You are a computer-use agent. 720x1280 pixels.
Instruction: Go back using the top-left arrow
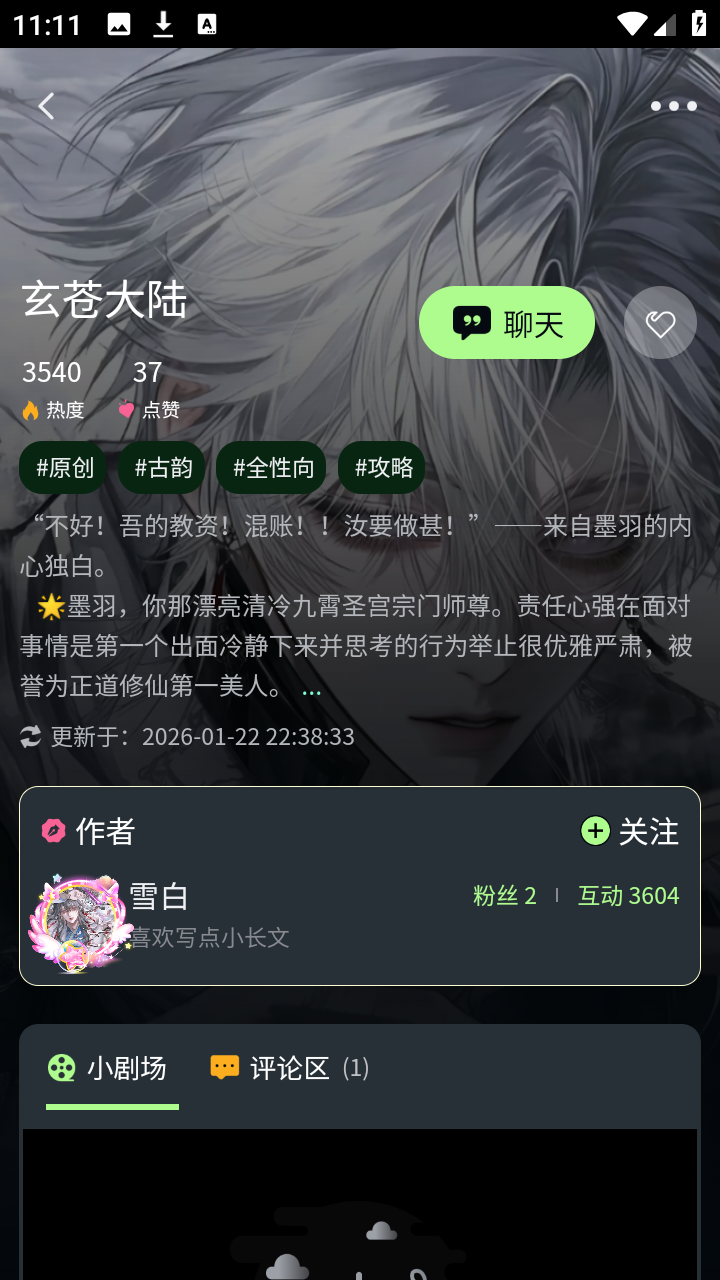click(x=46, y=106)
